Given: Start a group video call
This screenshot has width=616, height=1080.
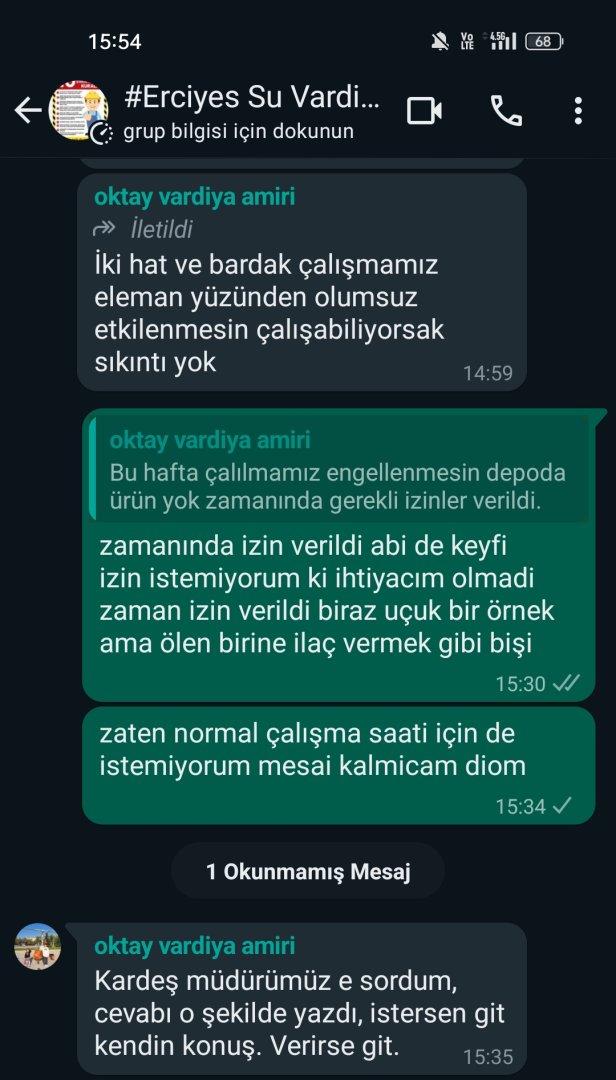Looking at the screenshot, I should point(424,111).
